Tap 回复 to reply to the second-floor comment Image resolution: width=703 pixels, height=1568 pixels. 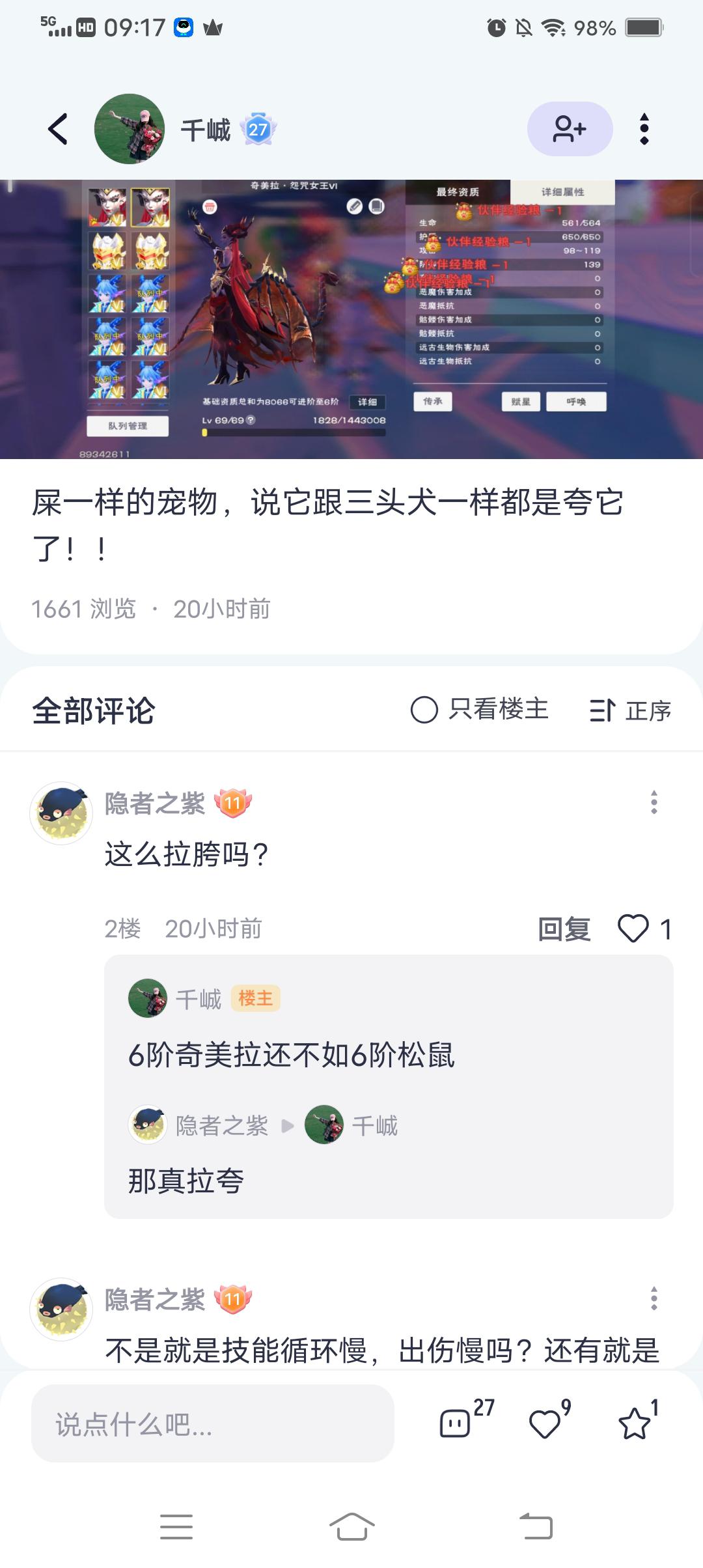[x=564, y=930]
